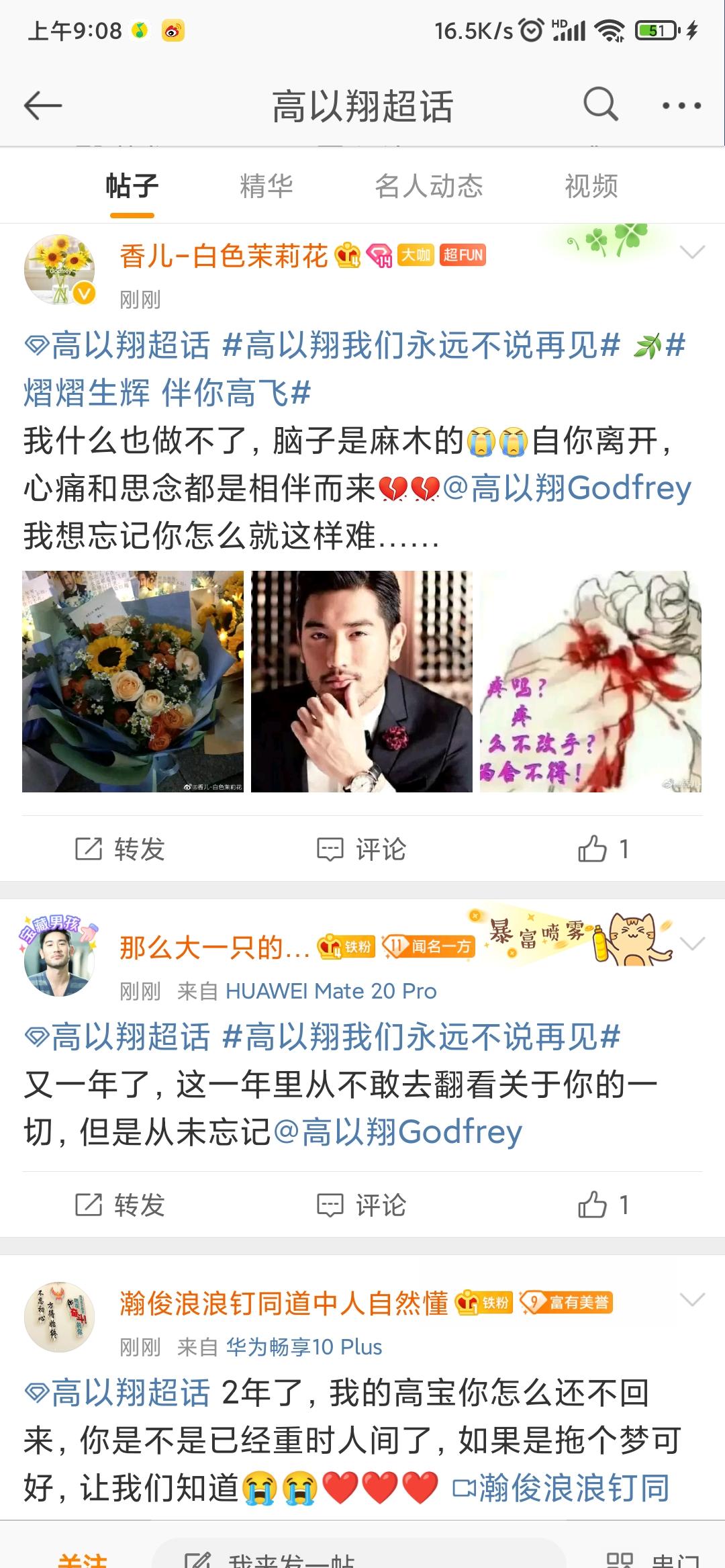Image resolution: width=725 pixels, height=1568 pixels.
Task: Open hashtag #高以翔我们永远不说再见# in 香儿's post
Action: coord(421,346)
